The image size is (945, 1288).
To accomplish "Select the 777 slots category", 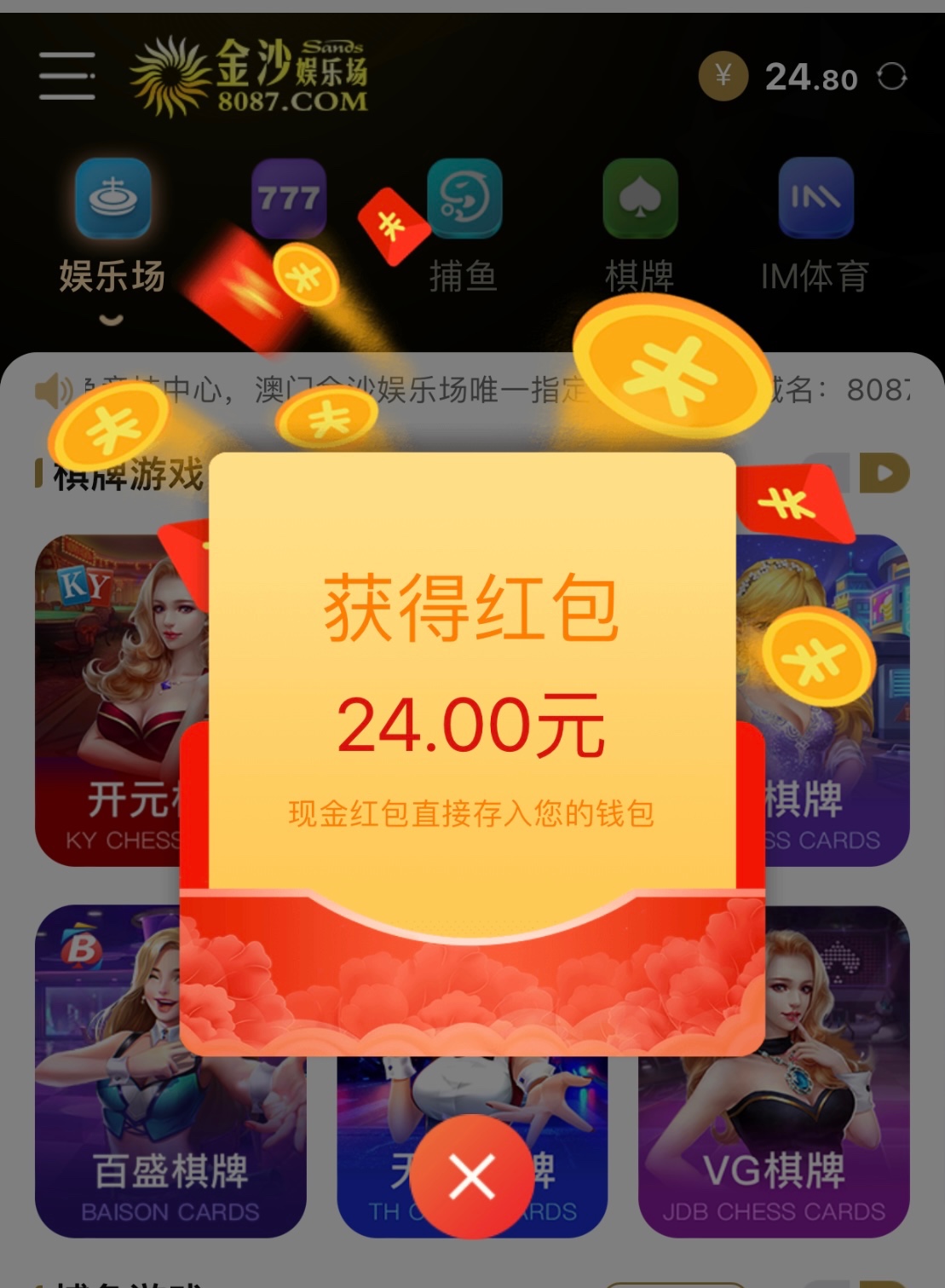I will click(x=289, y=199).
